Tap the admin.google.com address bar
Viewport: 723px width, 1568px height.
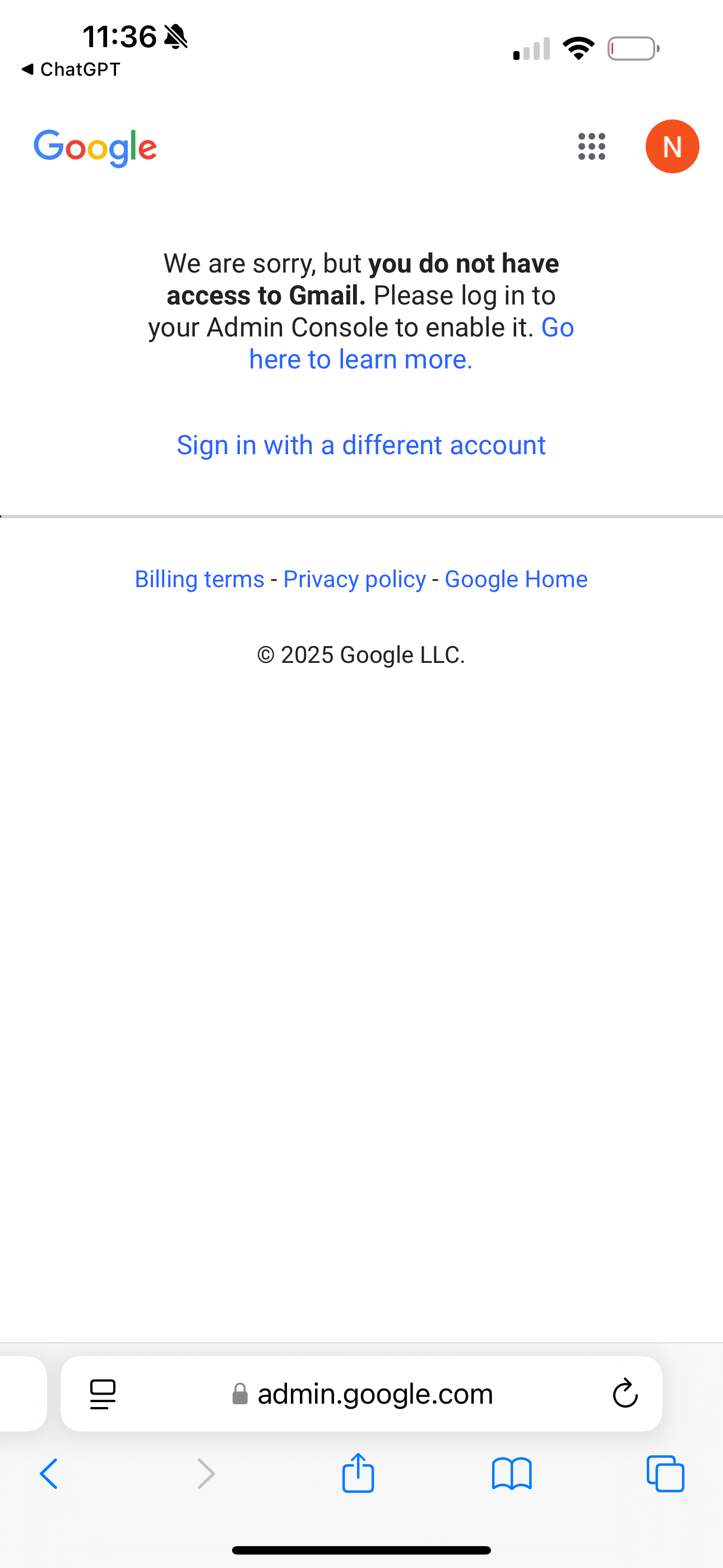(x=374, y=1393)
